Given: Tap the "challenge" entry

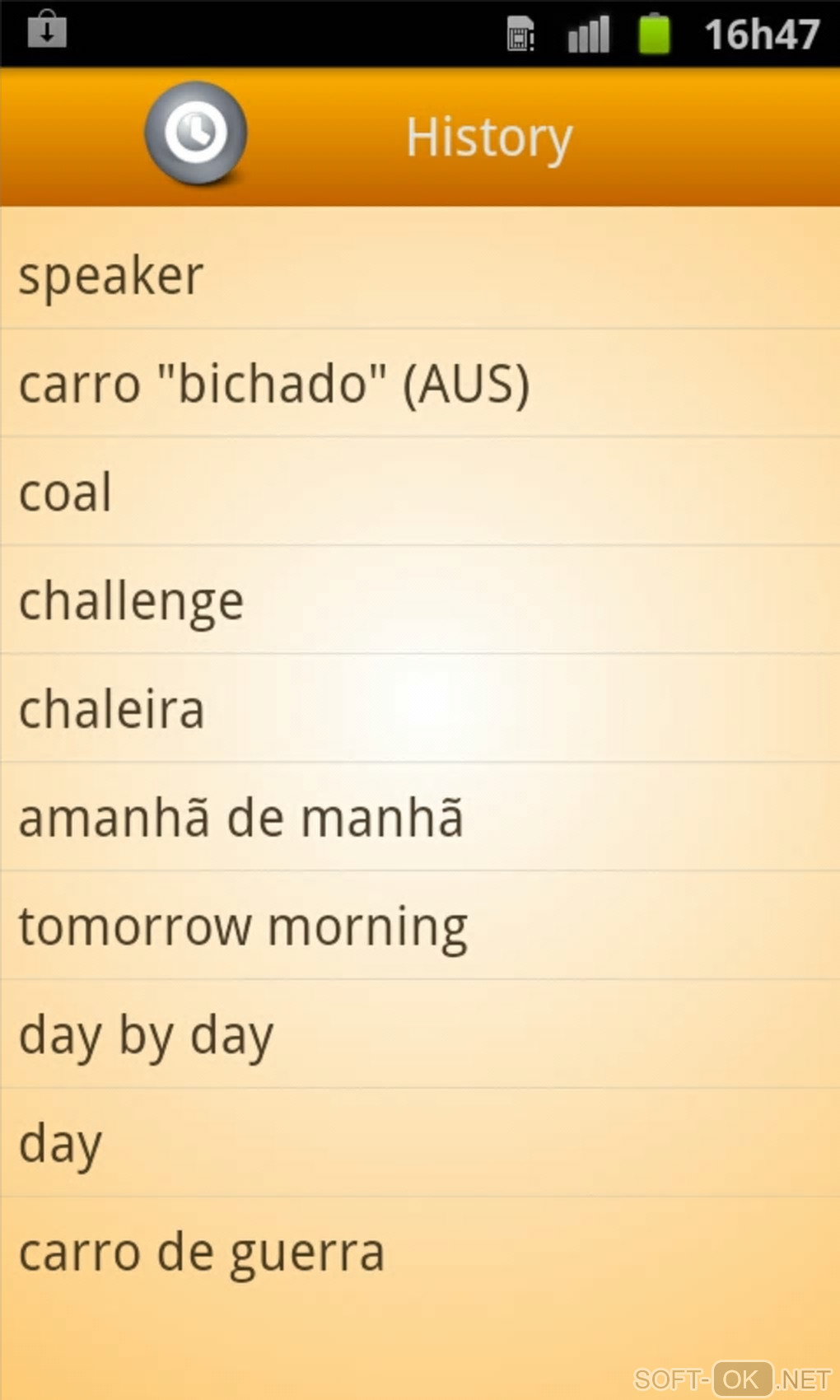Looking at the screenshot, I should point(132,601).
